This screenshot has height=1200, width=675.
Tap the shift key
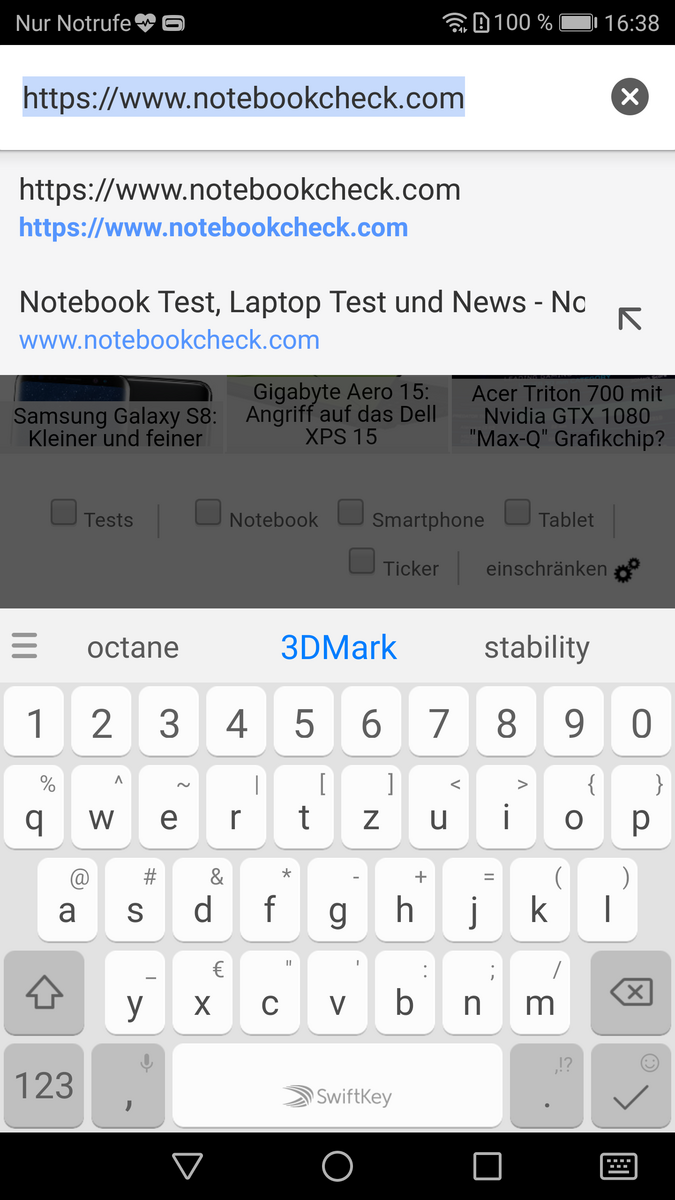[44, 992]
